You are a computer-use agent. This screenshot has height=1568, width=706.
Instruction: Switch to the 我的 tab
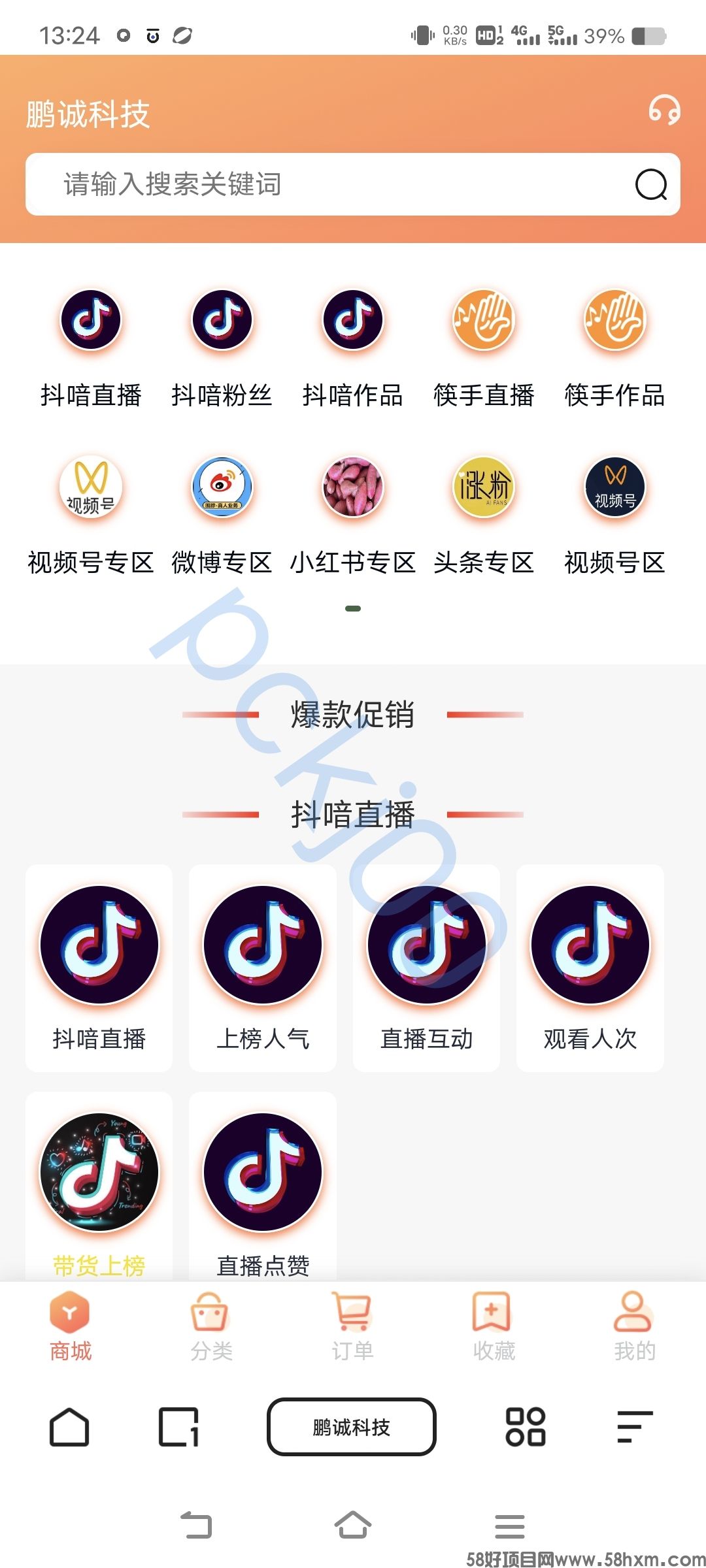coord(634,1328)
